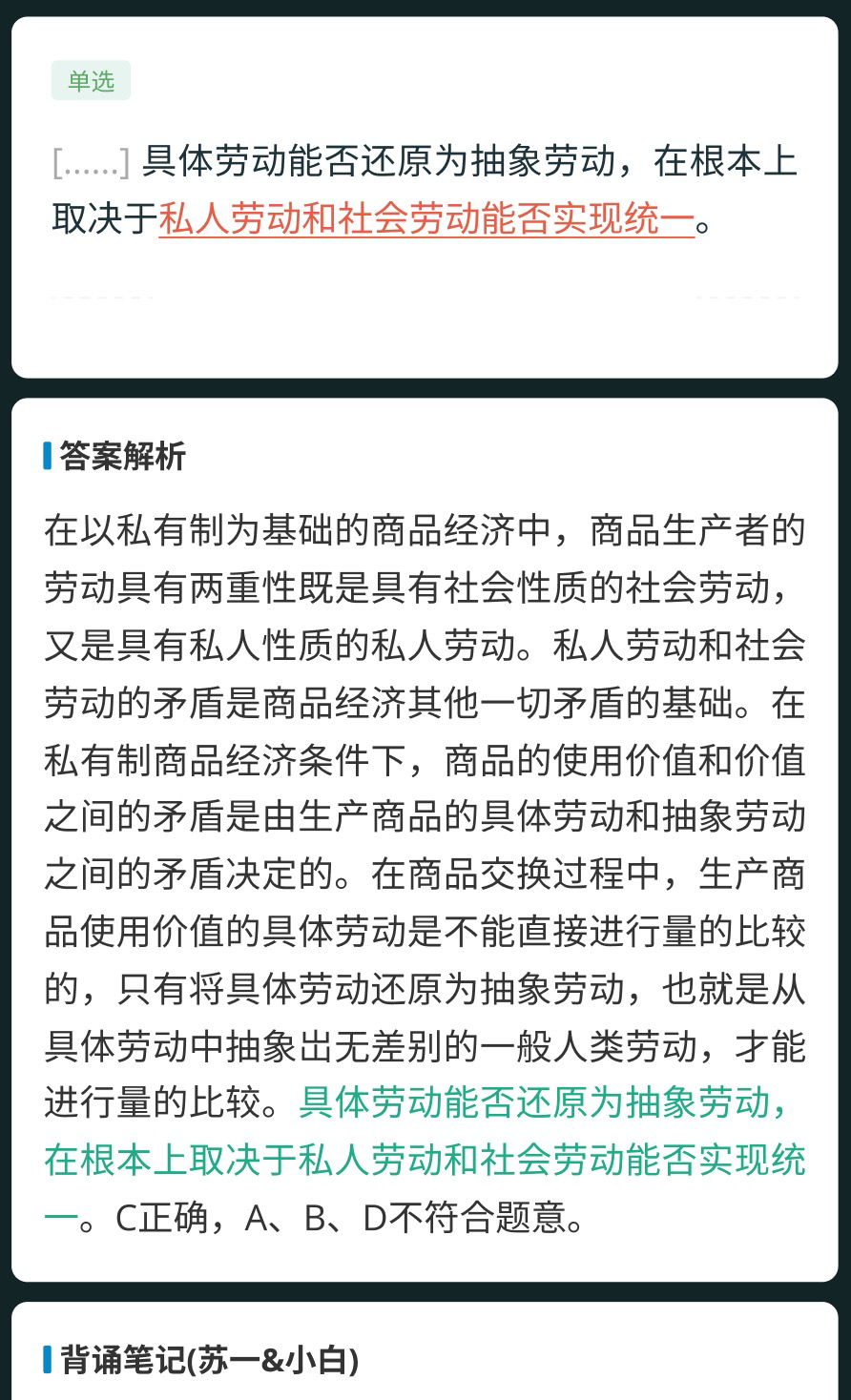Tap the underlined answer 私人劳动和社会劳动能否实现统一
The image size is (851, 1400).
426,219
